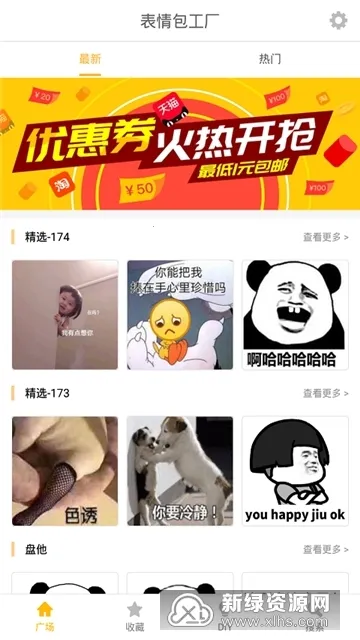The width and height of the screenshot is (360, 640).
Task: Tap 查看更多 next to 精选-173
Action: pos(325,393)
